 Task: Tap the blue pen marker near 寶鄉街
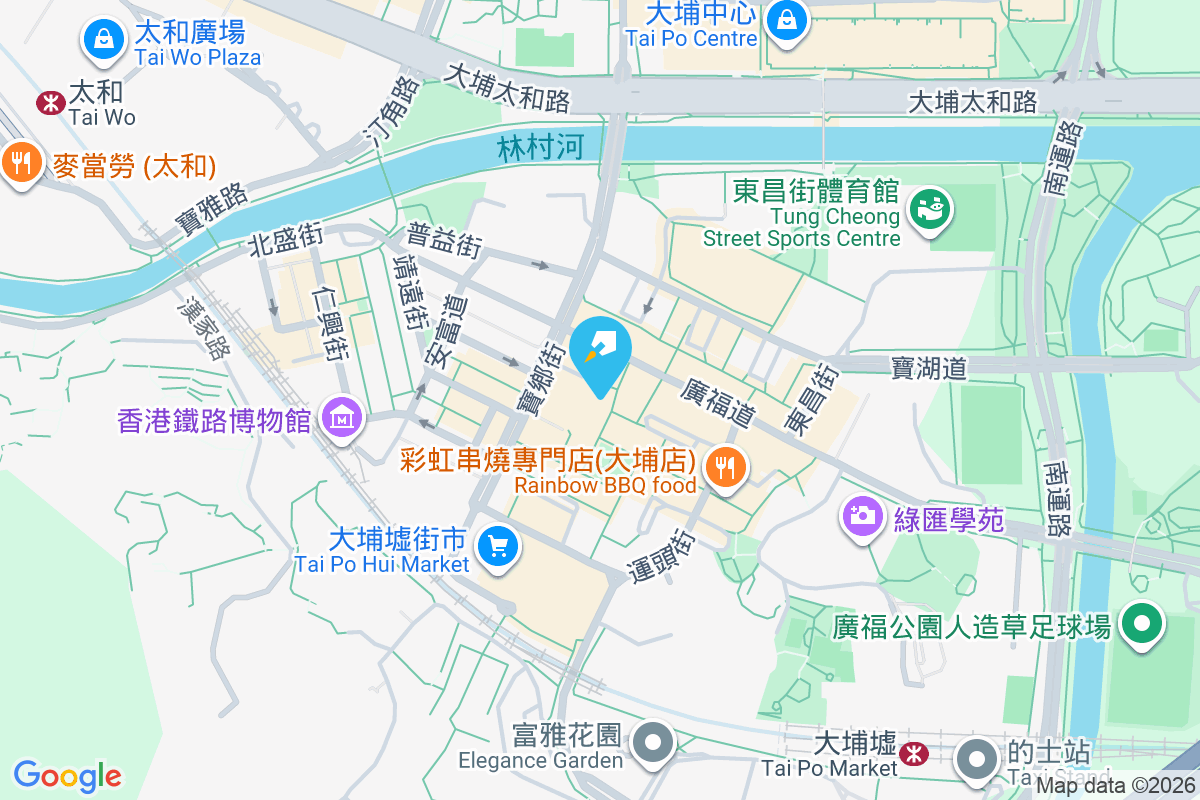(600, 349)
